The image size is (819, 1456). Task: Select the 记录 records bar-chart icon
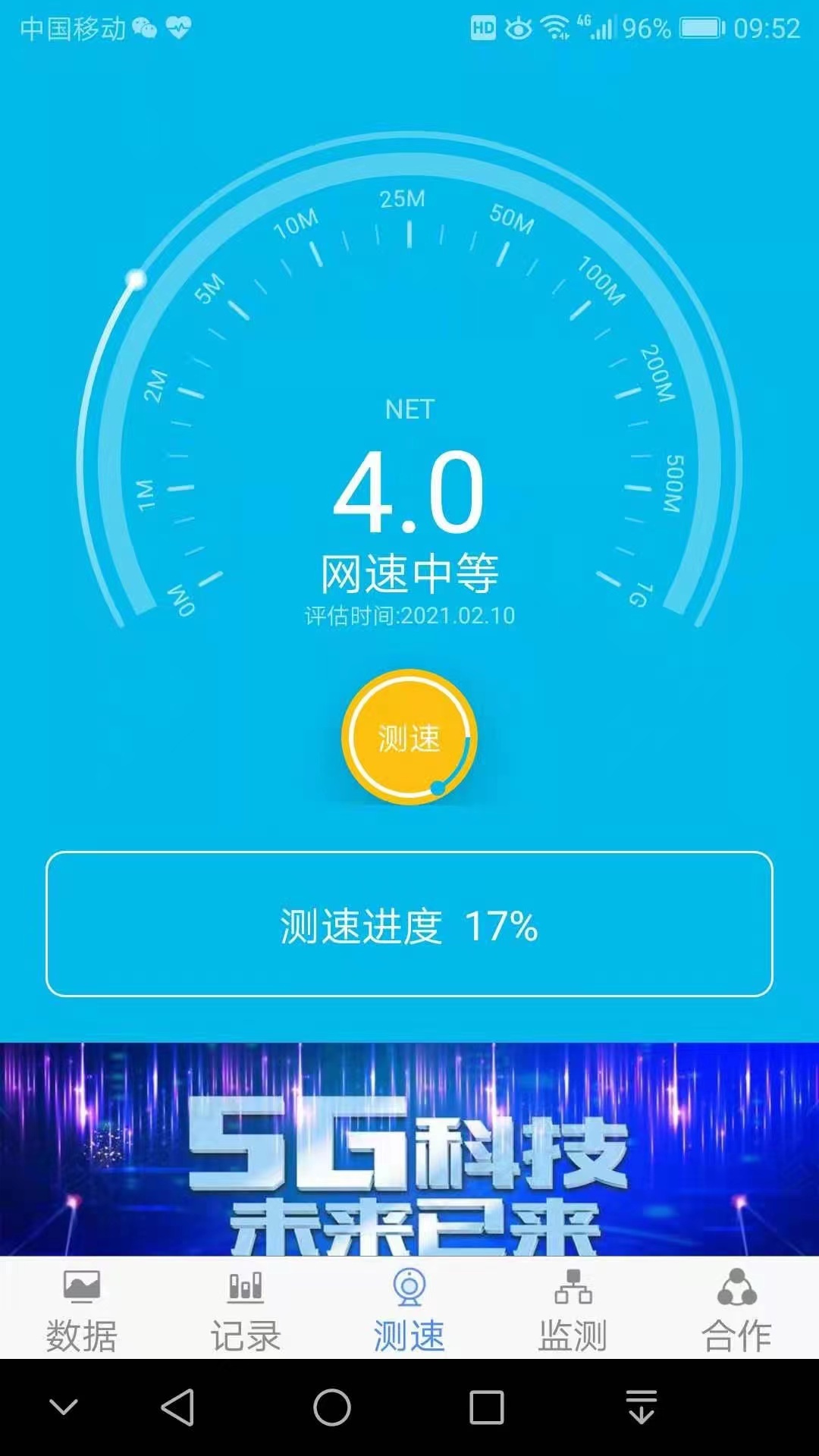[244, 1287]
